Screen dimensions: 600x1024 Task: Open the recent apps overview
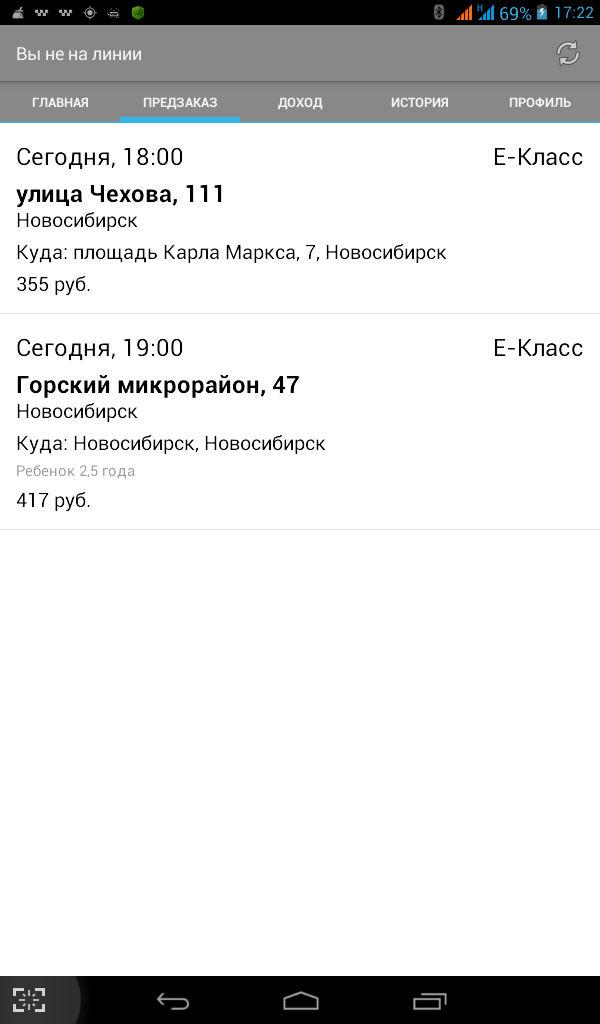click(430, 1000)
